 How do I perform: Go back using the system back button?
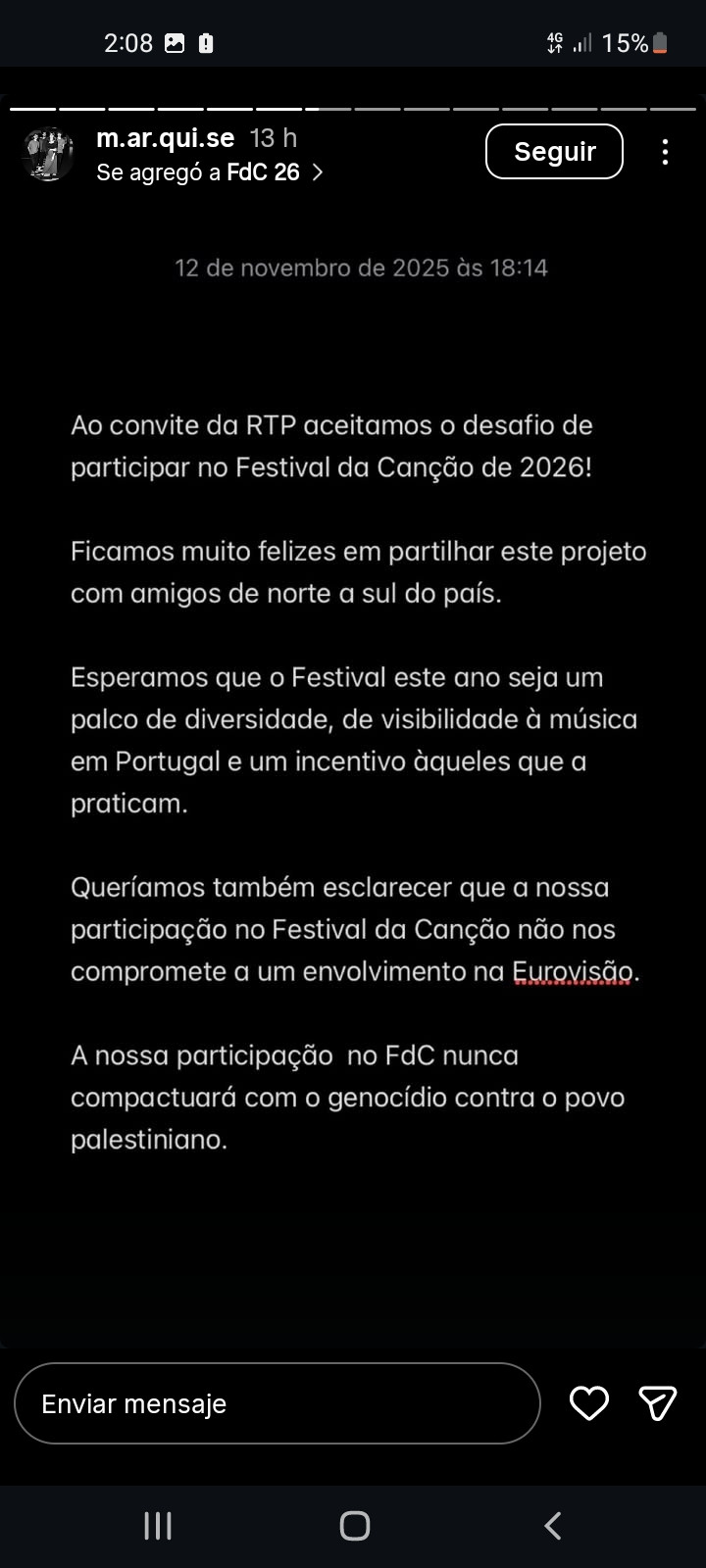tap(552, 1526)
